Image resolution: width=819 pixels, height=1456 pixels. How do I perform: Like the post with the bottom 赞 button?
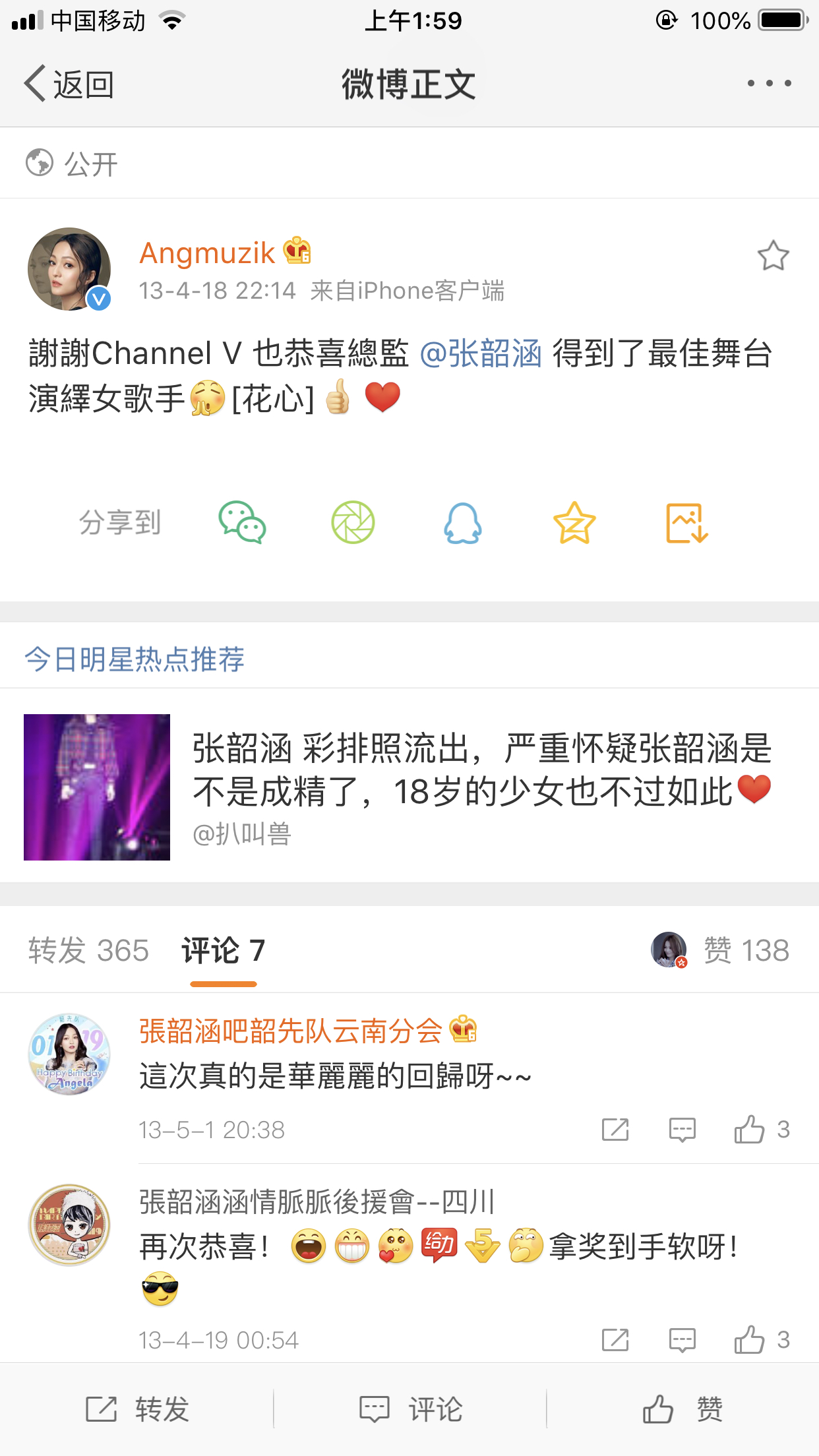click(x=683, y=1410)
